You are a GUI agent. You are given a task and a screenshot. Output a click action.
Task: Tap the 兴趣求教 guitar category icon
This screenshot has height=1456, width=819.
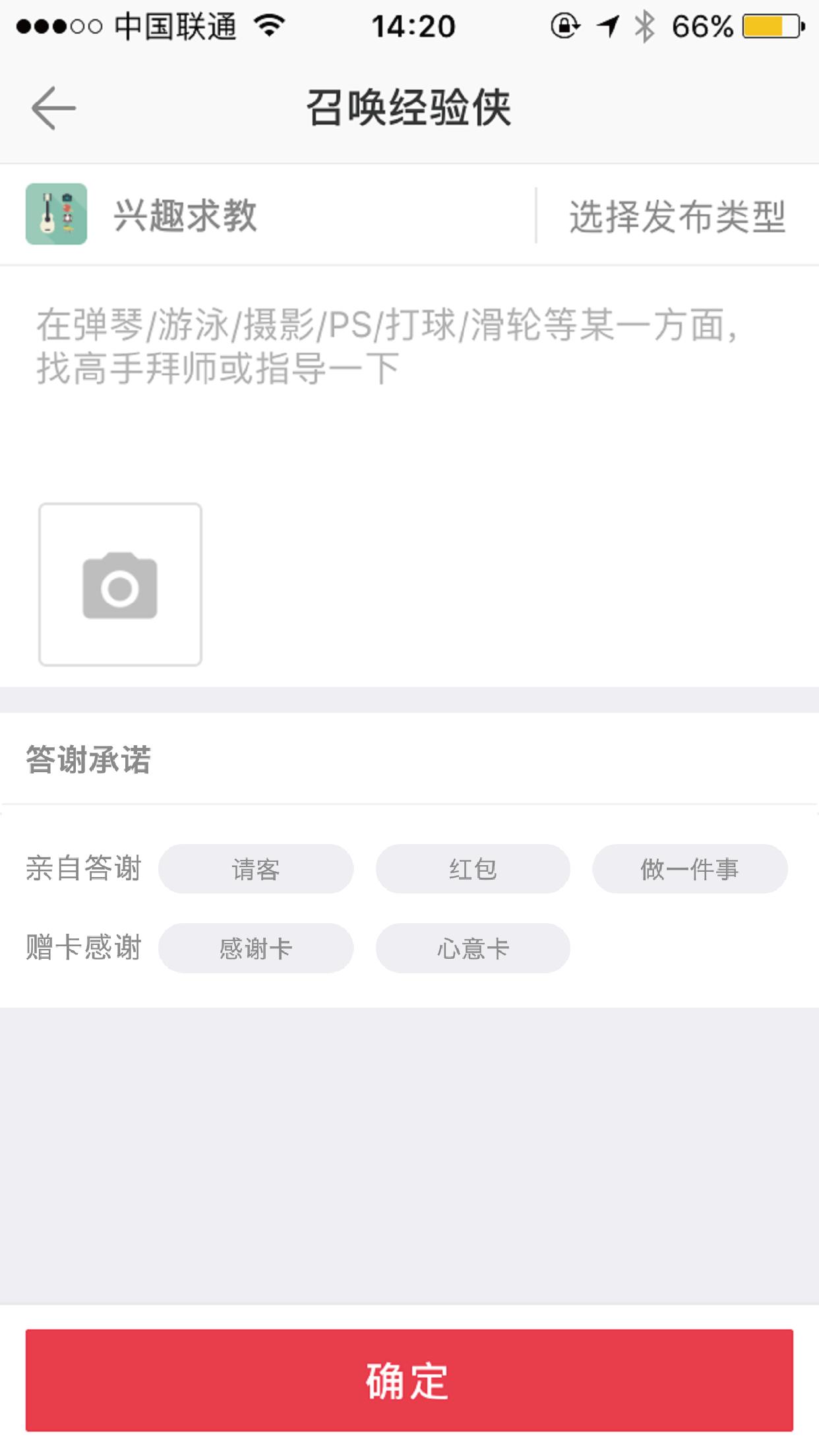56,215
